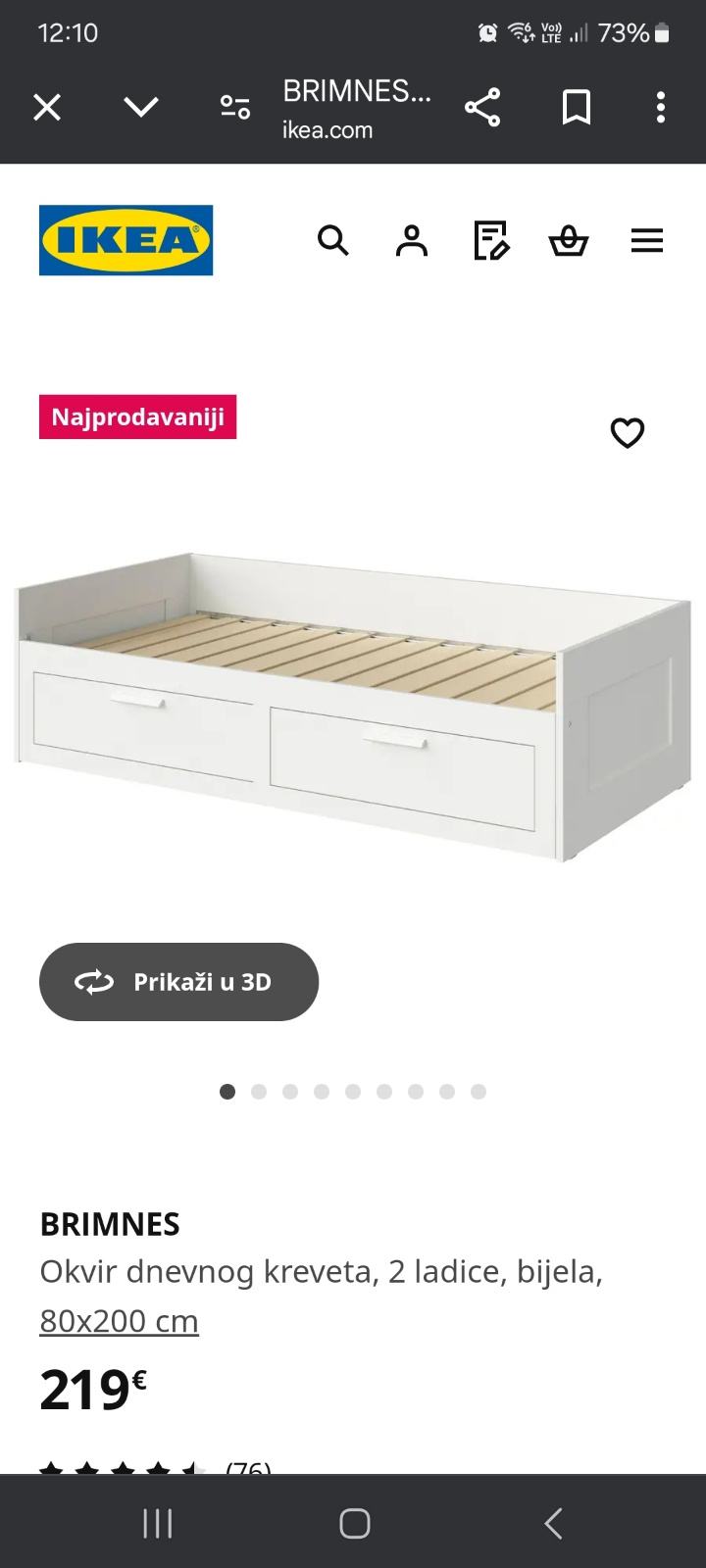
Task: Close the tab with the X
Action: [46, 107]
